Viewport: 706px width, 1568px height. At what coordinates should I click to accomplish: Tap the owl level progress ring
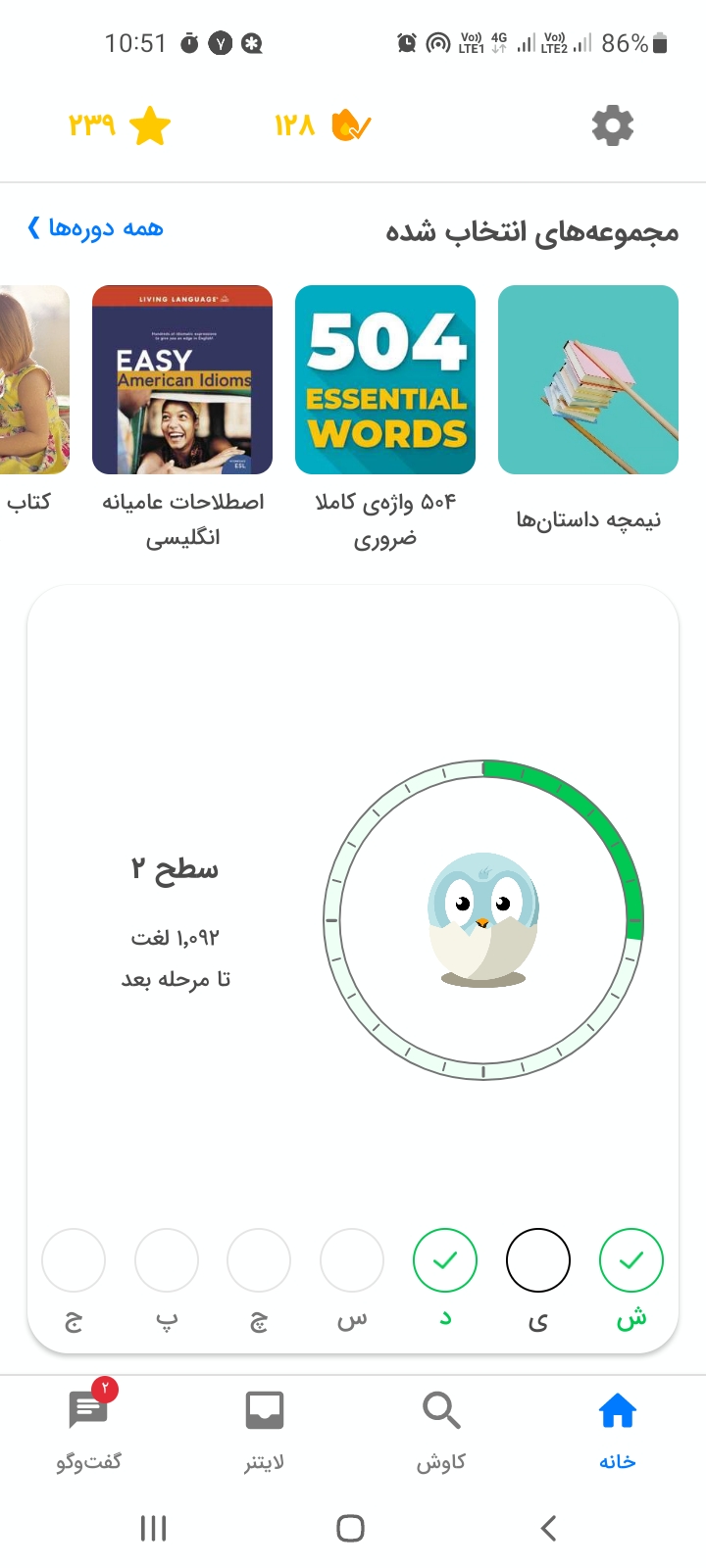483,919
